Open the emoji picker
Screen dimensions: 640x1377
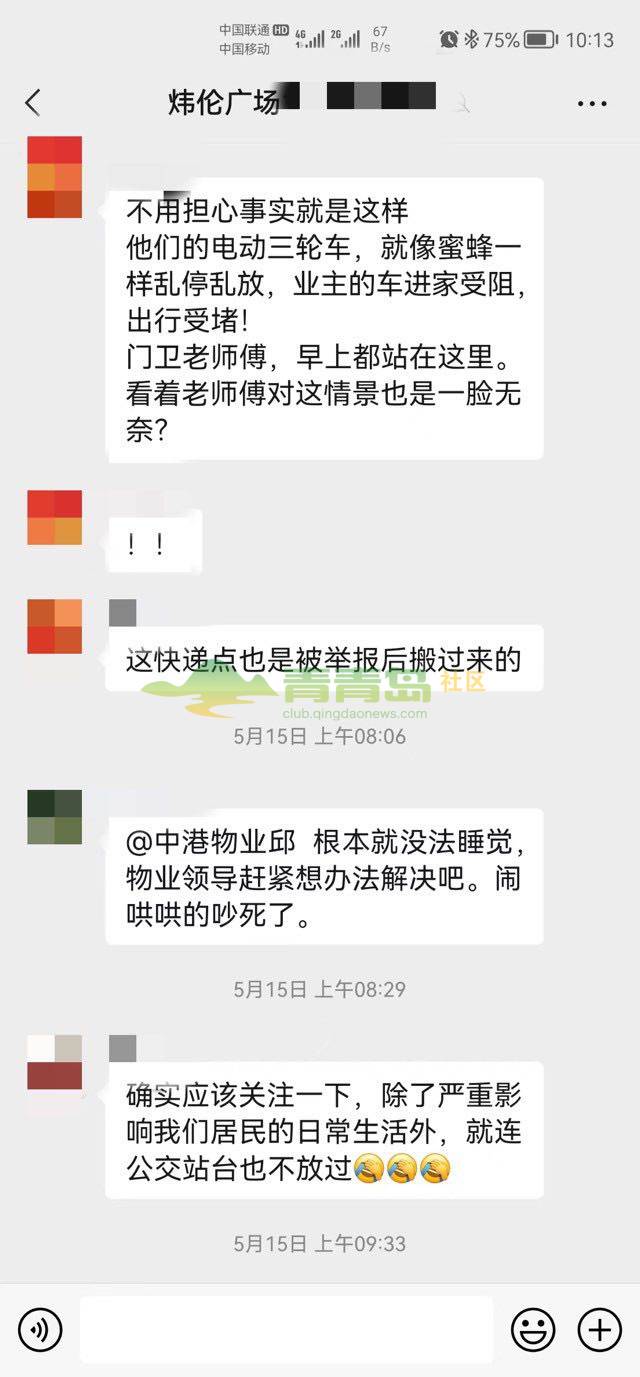533,1329
